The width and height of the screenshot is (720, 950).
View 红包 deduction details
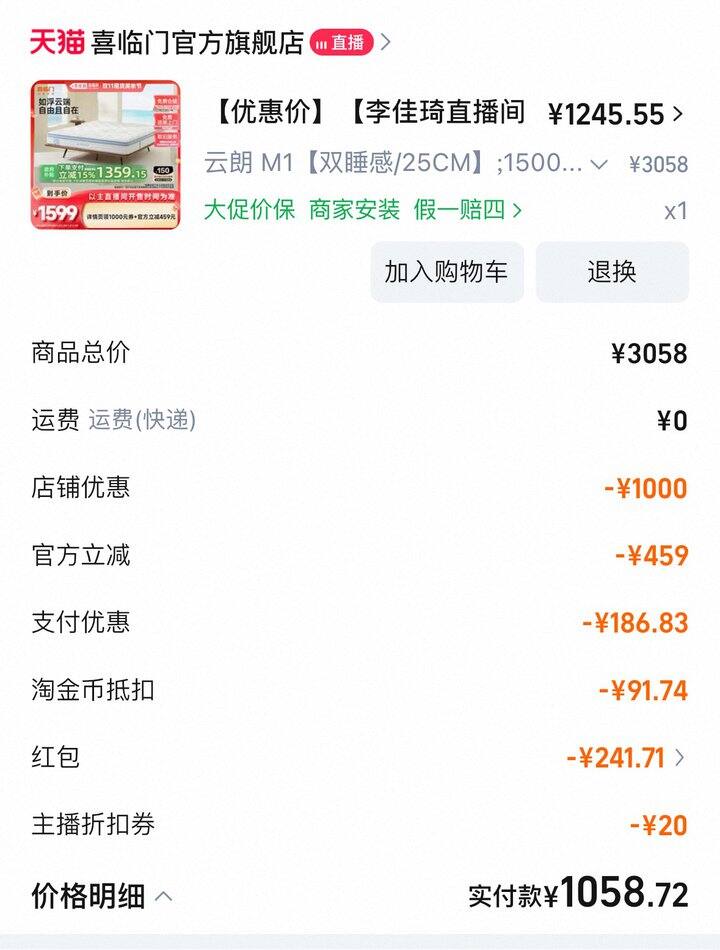pos(625,758)
